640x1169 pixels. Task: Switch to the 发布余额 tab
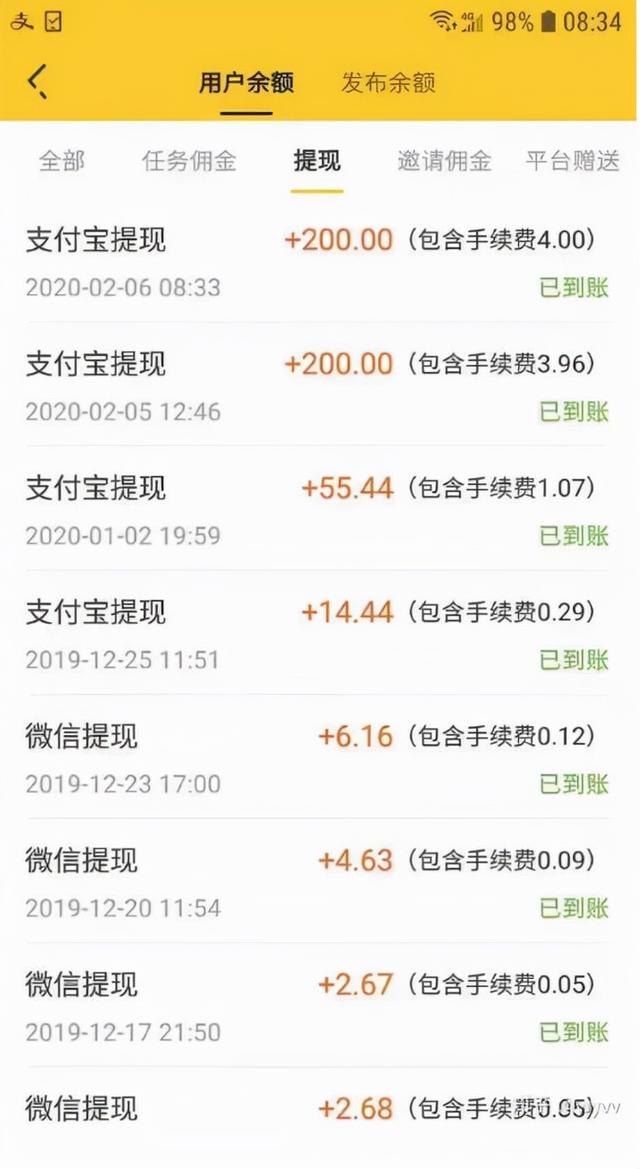click(x=388, y=83)
